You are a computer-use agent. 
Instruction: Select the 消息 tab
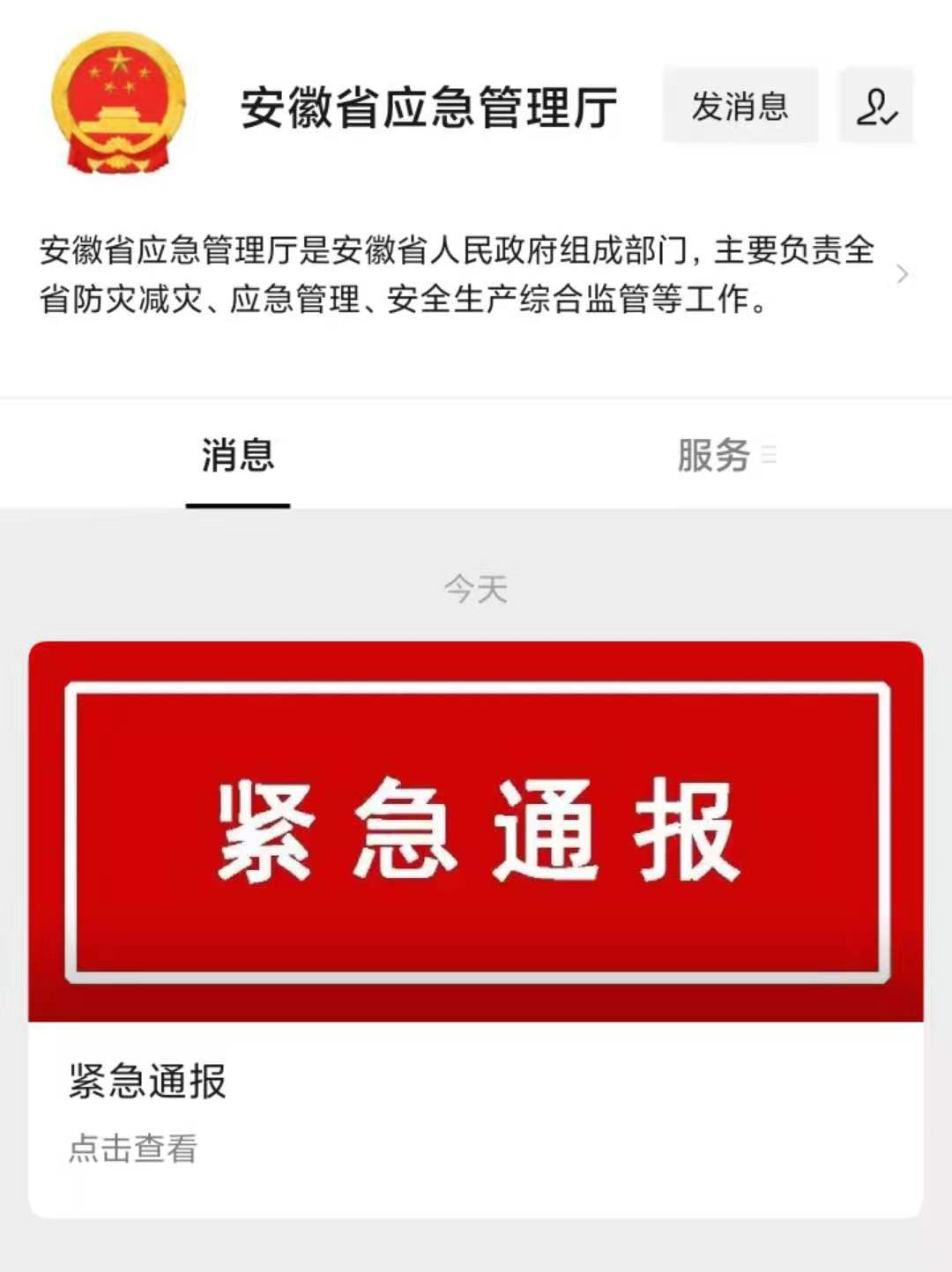click(236, 452)
